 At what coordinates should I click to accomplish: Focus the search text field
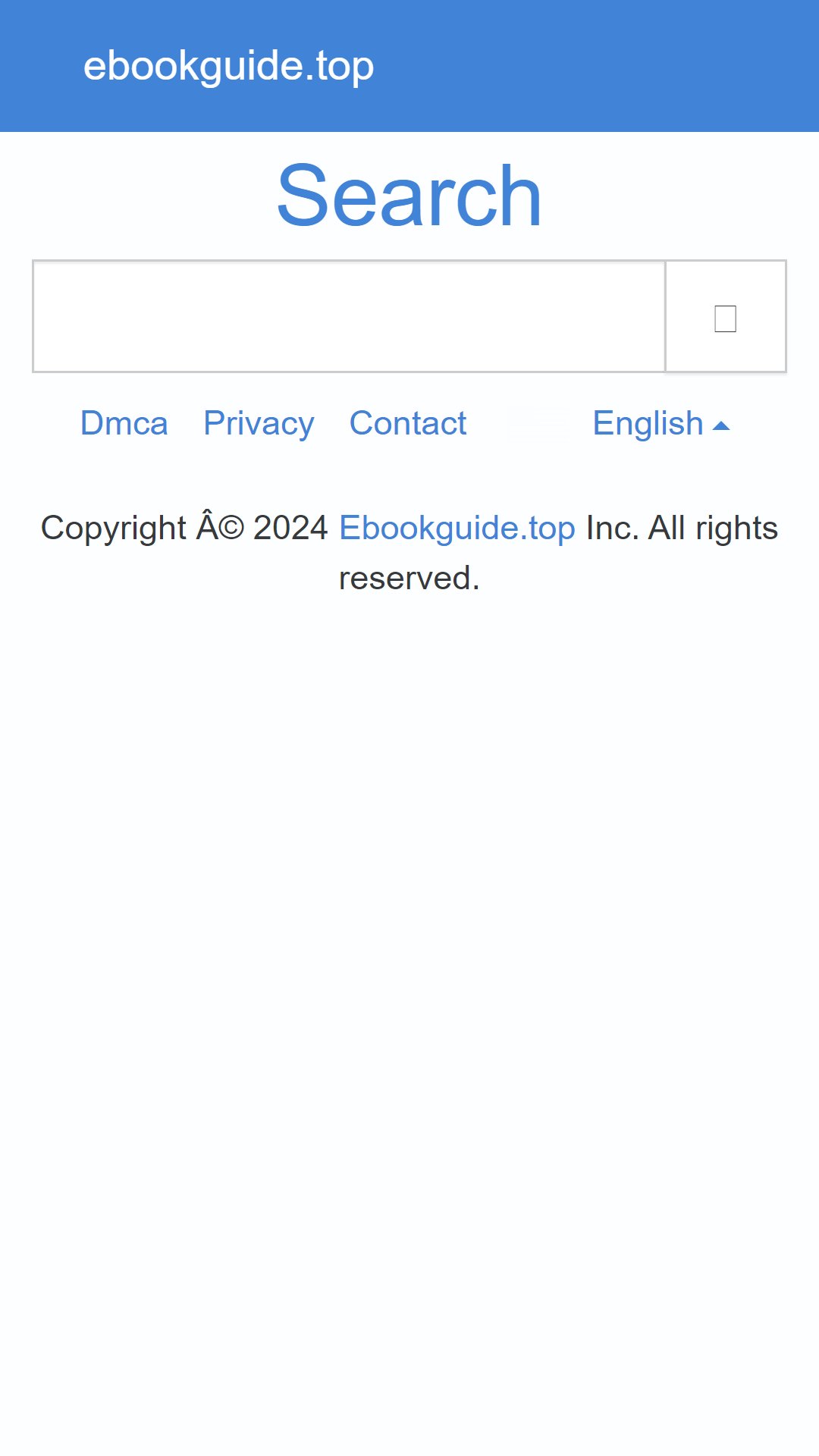click(349, 316)
